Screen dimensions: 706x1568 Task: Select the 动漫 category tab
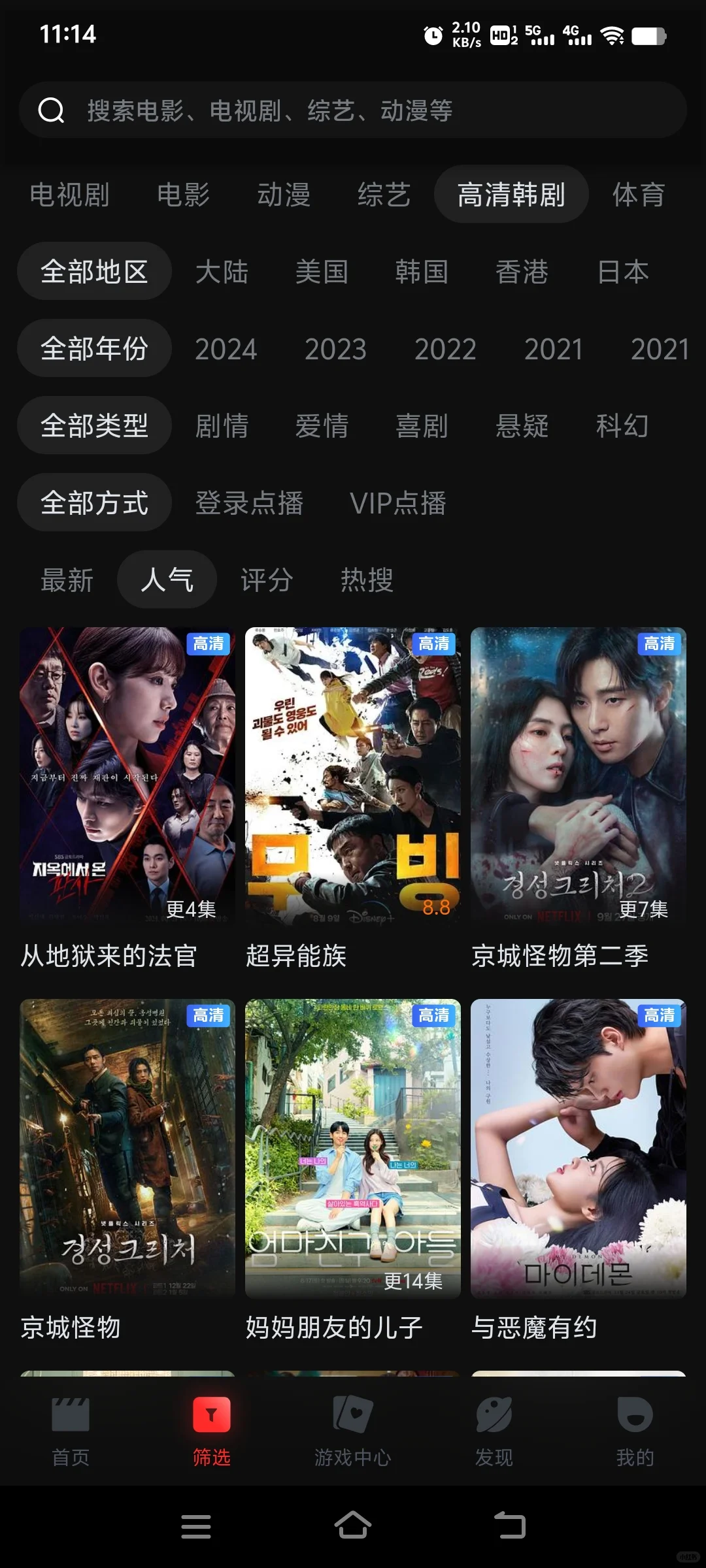(283, 195)
